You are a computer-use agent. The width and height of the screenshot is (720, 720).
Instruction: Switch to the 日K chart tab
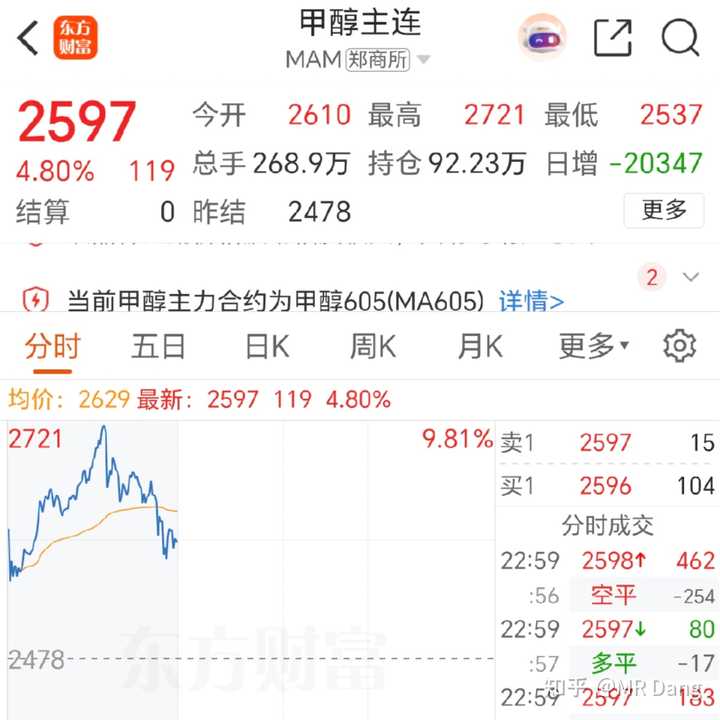pos(267,347)
